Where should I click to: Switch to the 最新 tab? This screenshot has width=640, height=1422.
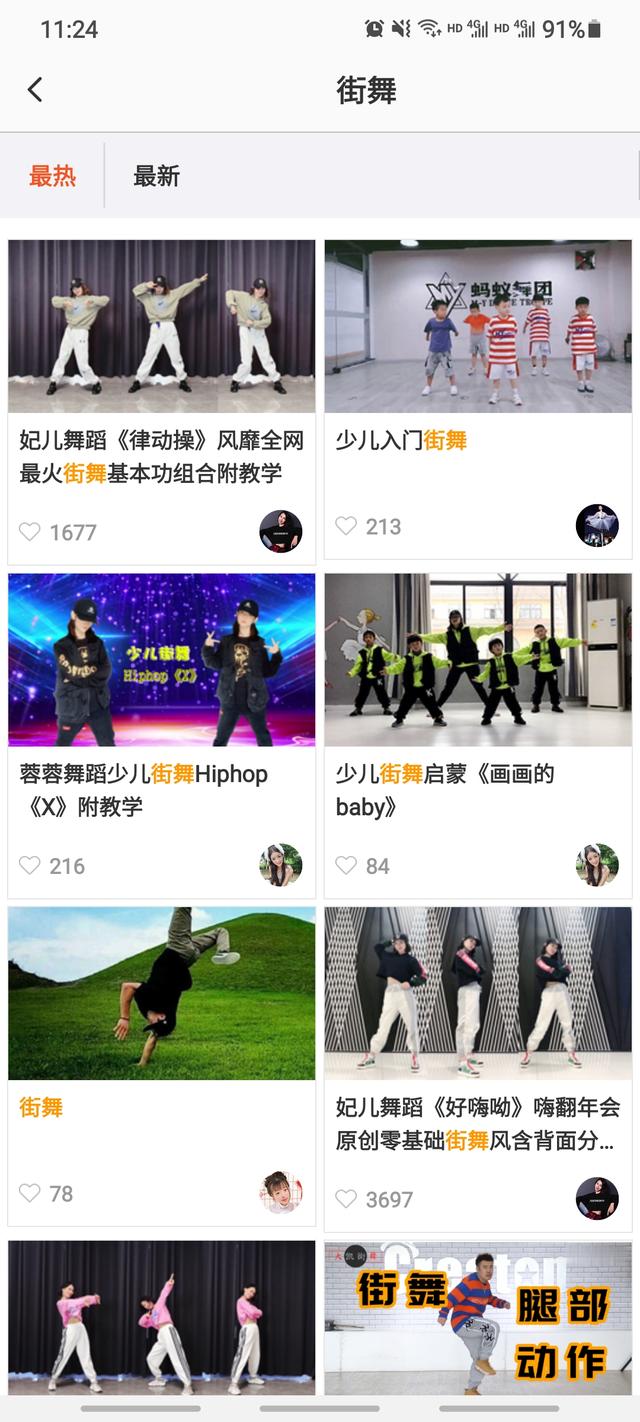(156, 176)
